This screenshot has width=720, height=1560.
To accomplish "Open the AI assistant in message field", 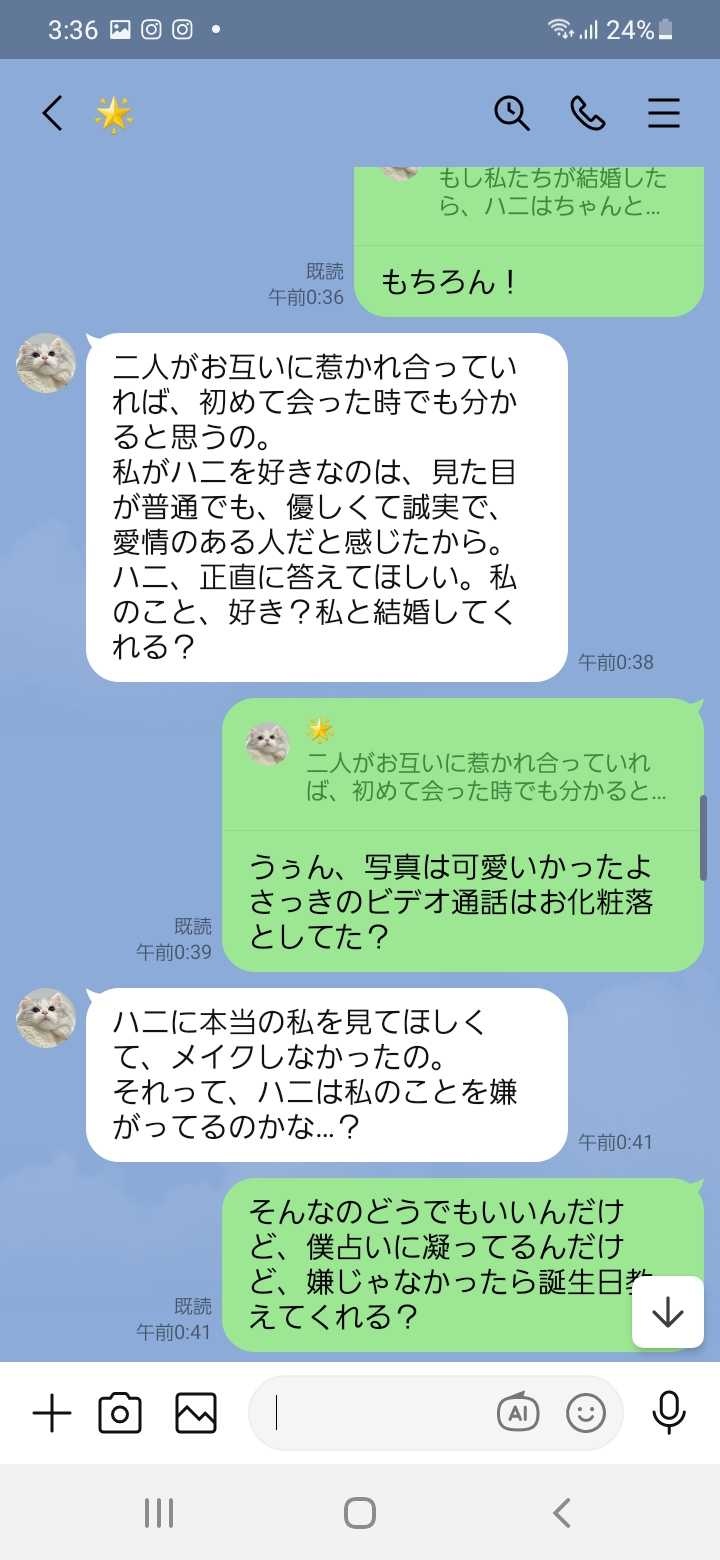I will [518, 1413].
